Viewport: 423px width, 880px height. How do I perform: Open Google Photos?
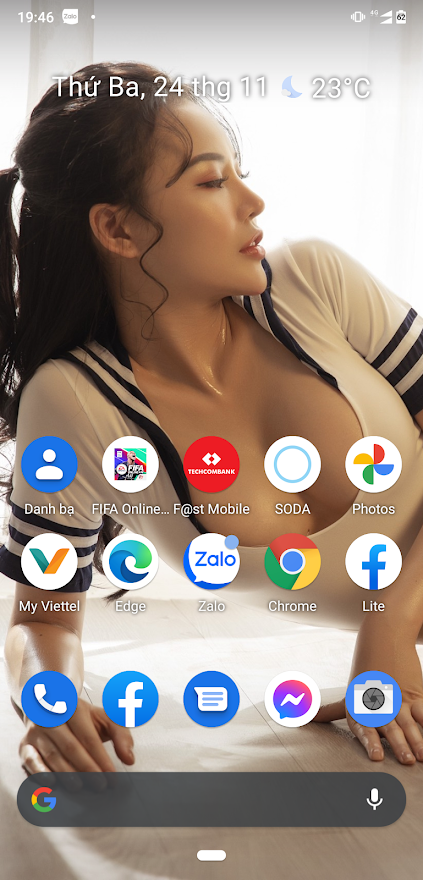pos(374,464)
